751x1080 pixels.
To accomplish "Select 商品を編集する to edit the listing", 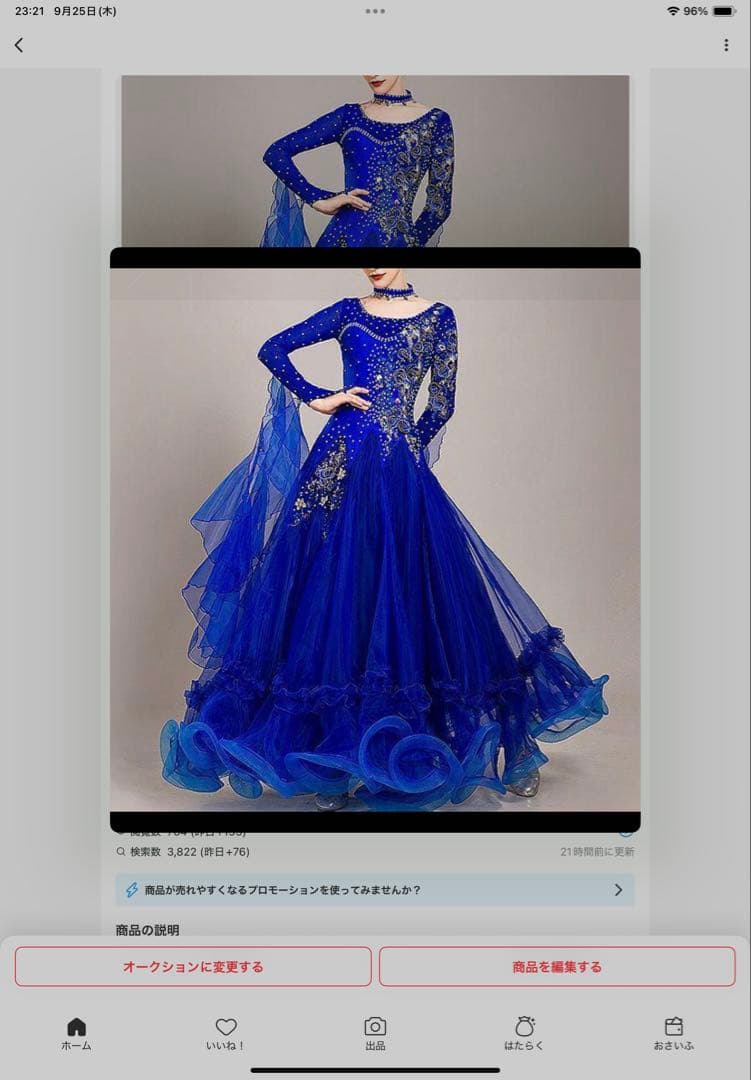I will coord(557,967).
